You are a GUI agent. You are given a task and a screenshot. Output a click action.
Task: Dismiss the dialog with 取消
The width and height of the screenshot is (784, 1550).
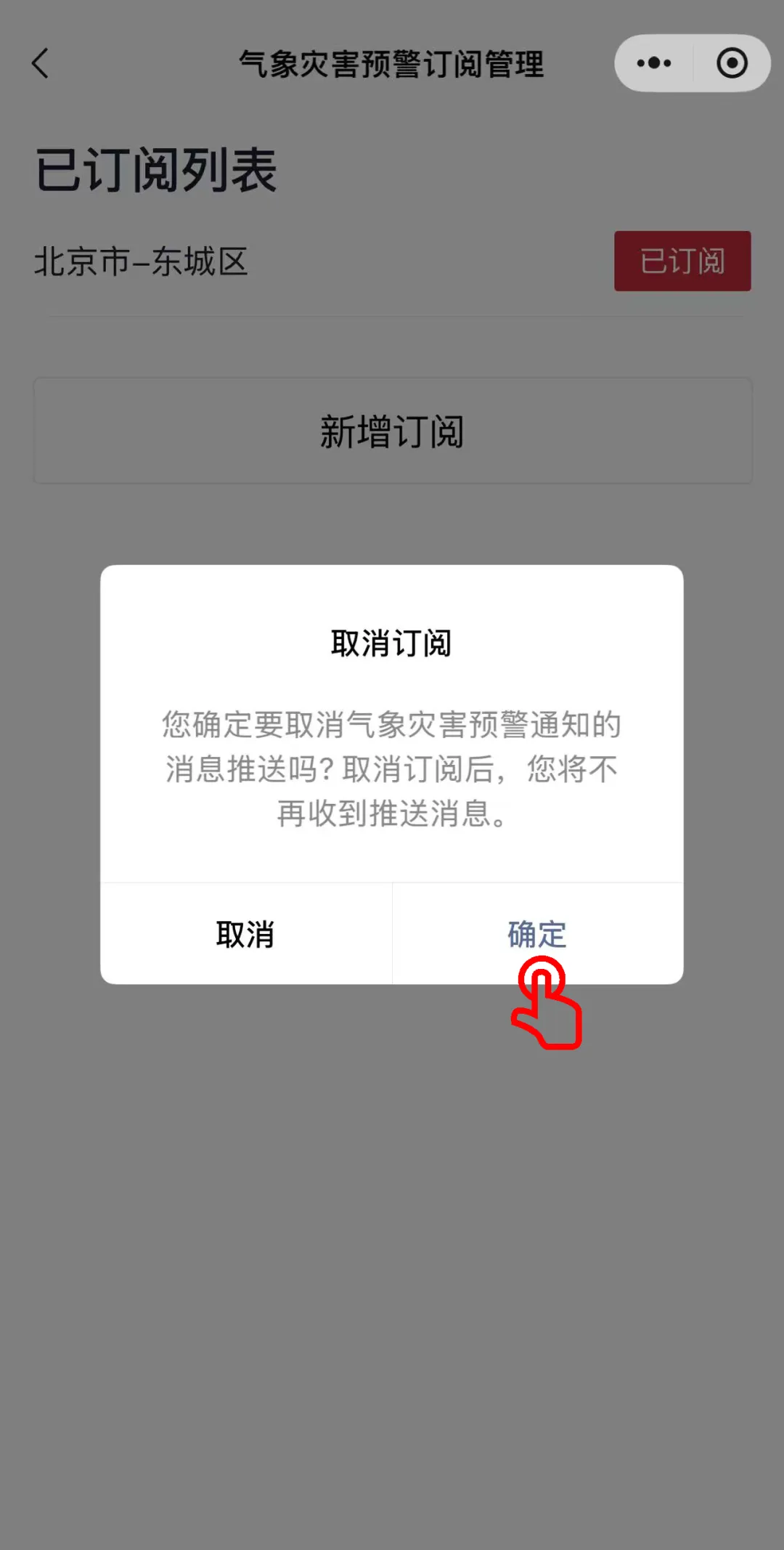245,935
